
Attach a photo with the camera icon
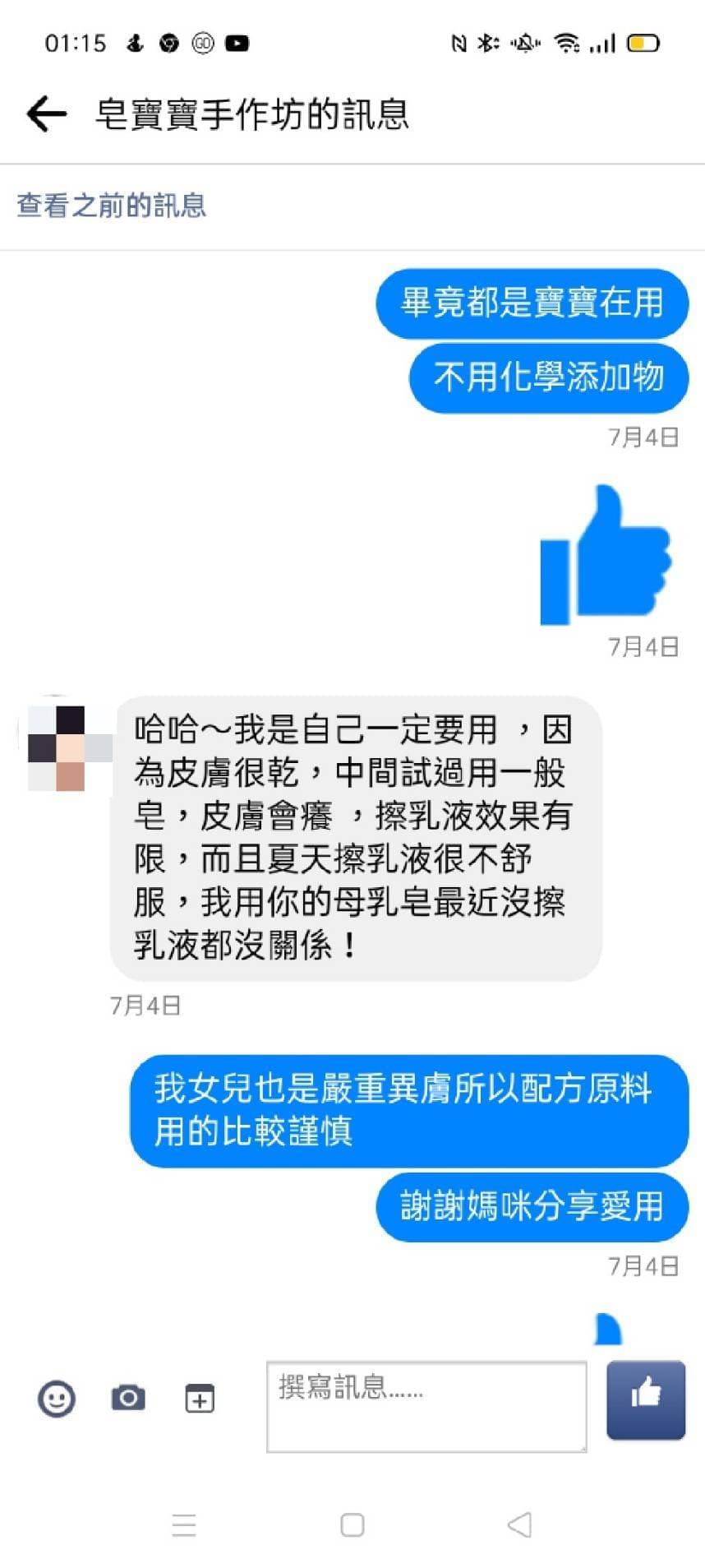click(x=128, y=1397)
